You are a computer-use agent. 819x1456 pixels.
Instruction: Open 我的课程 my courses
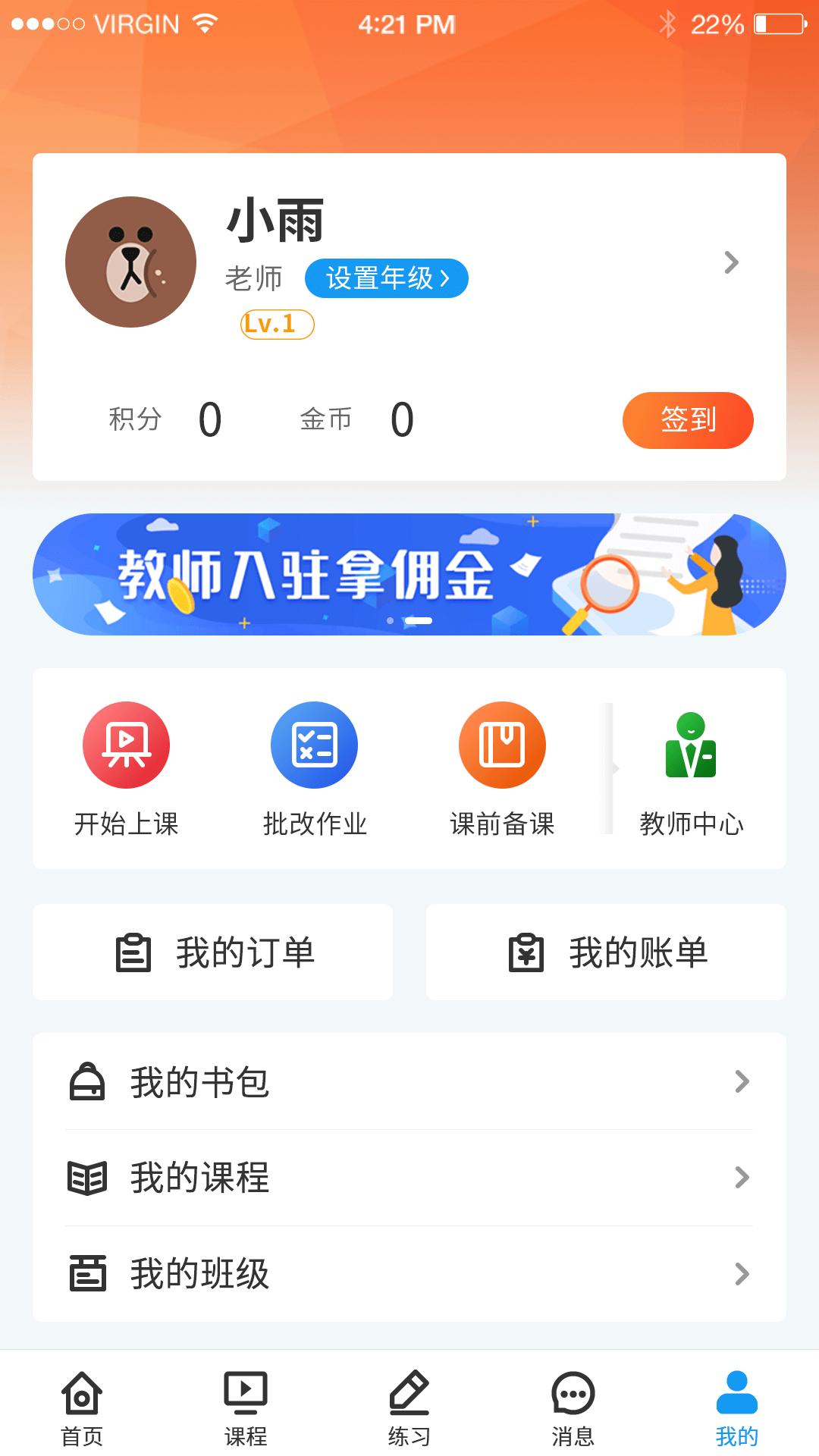click(199, 1178)
